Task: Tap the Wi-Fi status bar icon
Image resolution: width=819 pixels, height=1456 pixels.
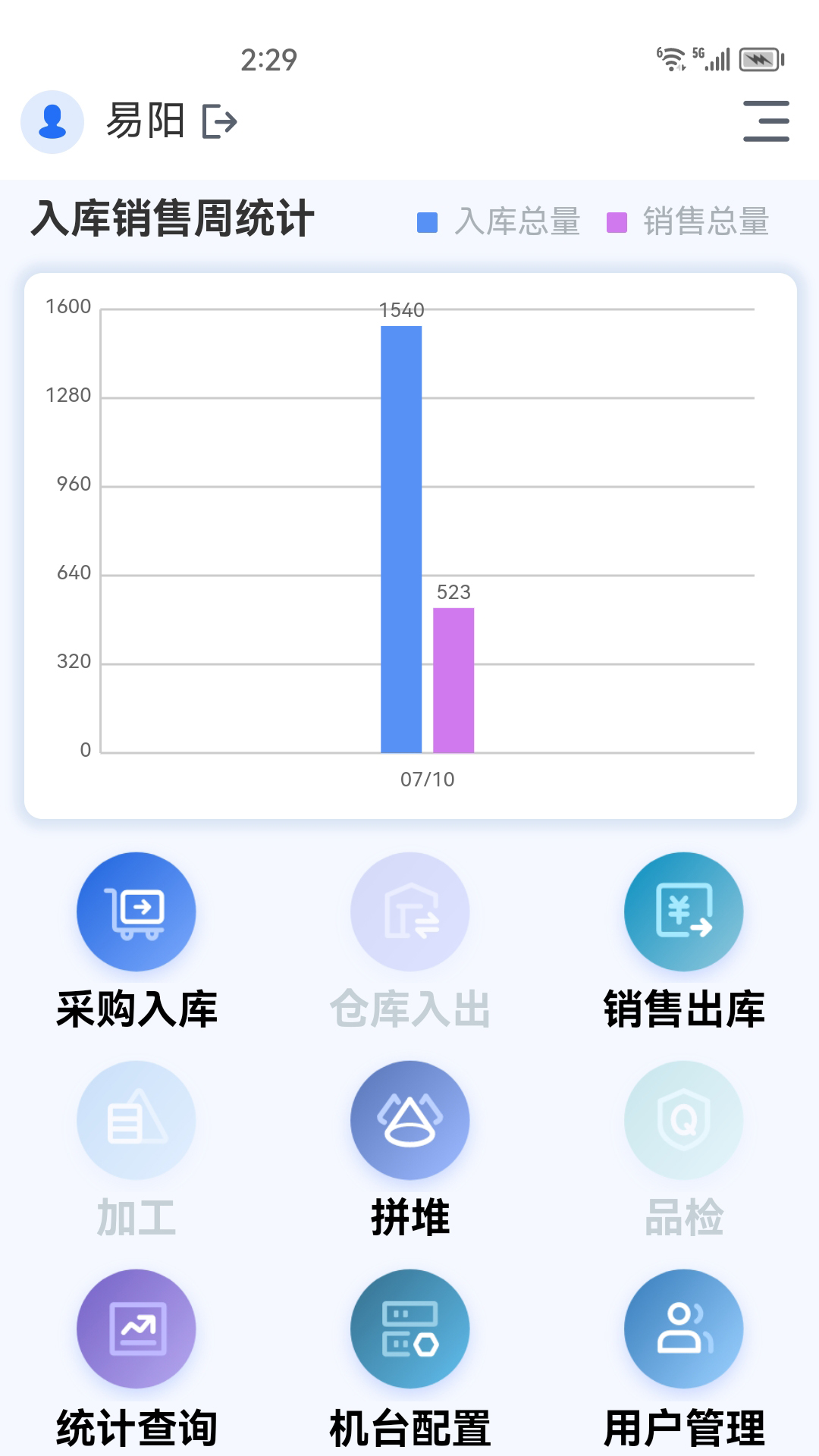Action: [x=670, y=57]
